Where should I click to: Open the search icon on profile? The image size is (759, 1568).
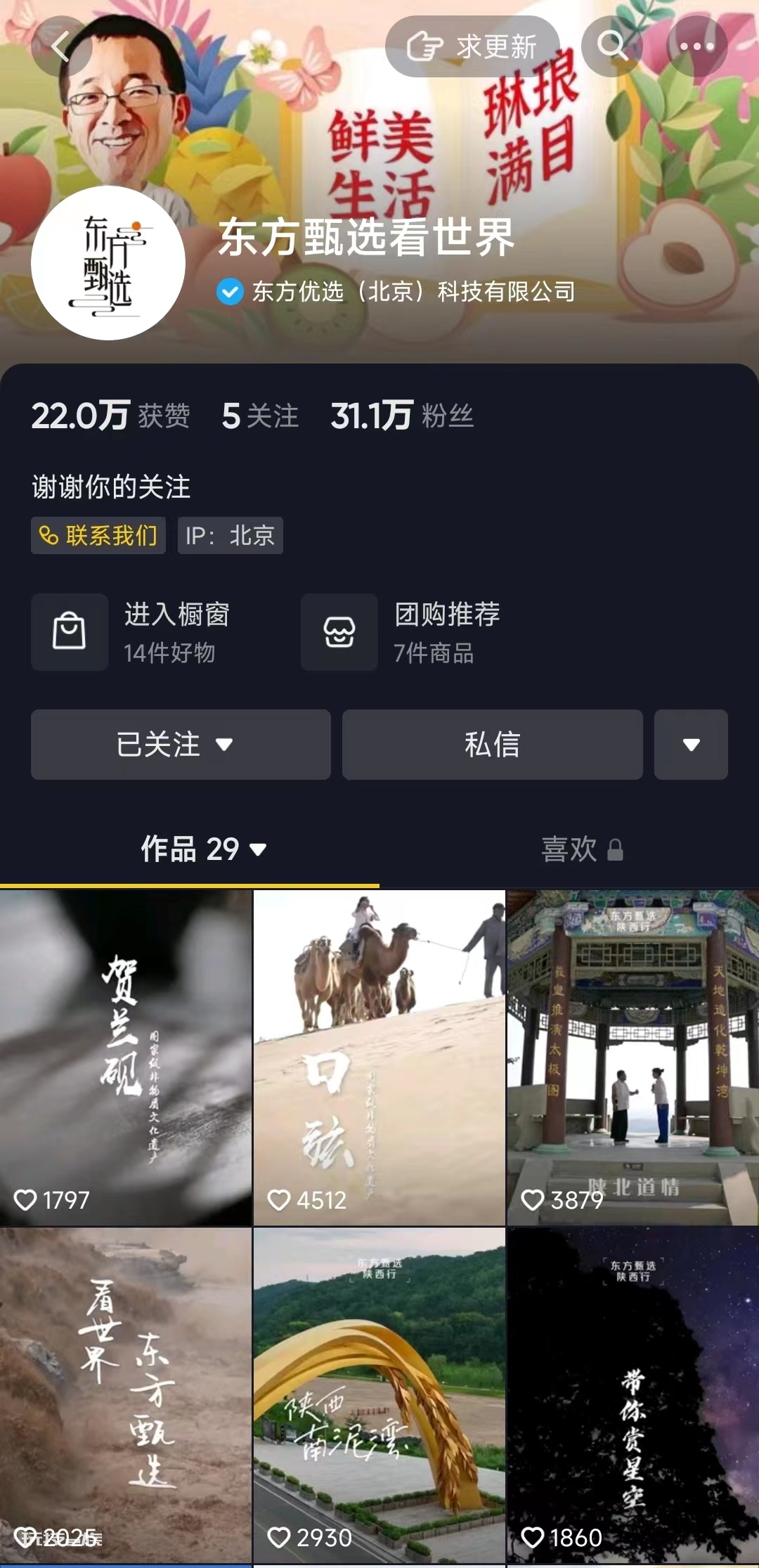click(x=612, y=46)
